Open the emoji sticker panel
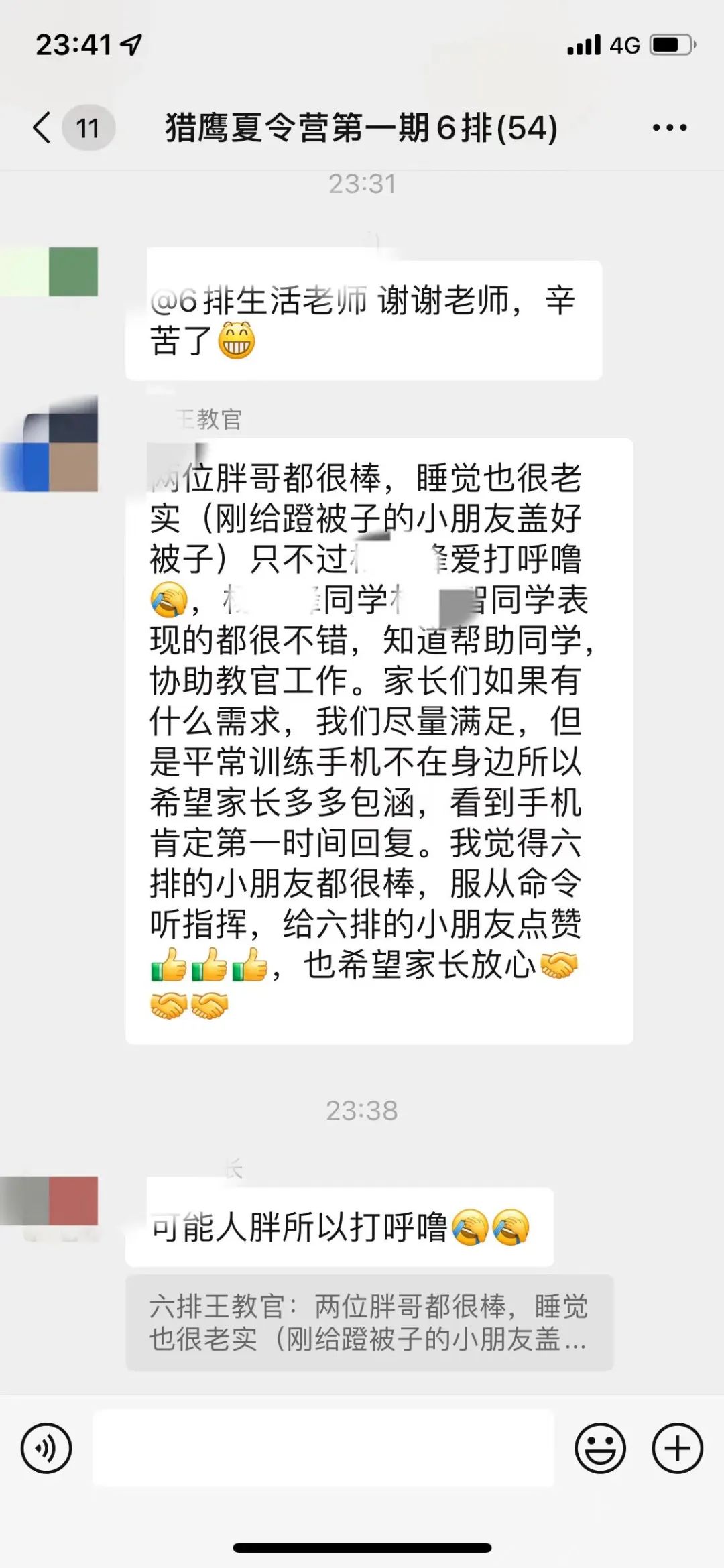724x1568 pixels. pyautogui.click(x=600, y=1448)
